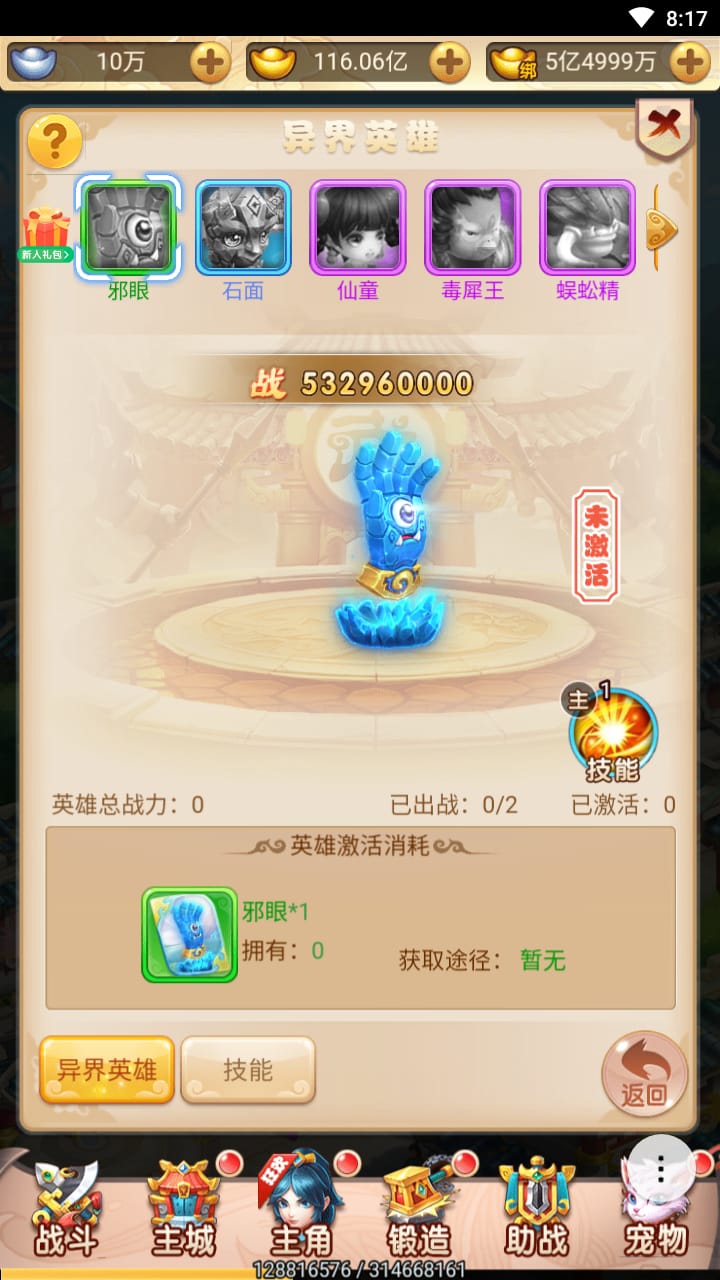Add silver with the plus beside 10万

tap(210, 63)
